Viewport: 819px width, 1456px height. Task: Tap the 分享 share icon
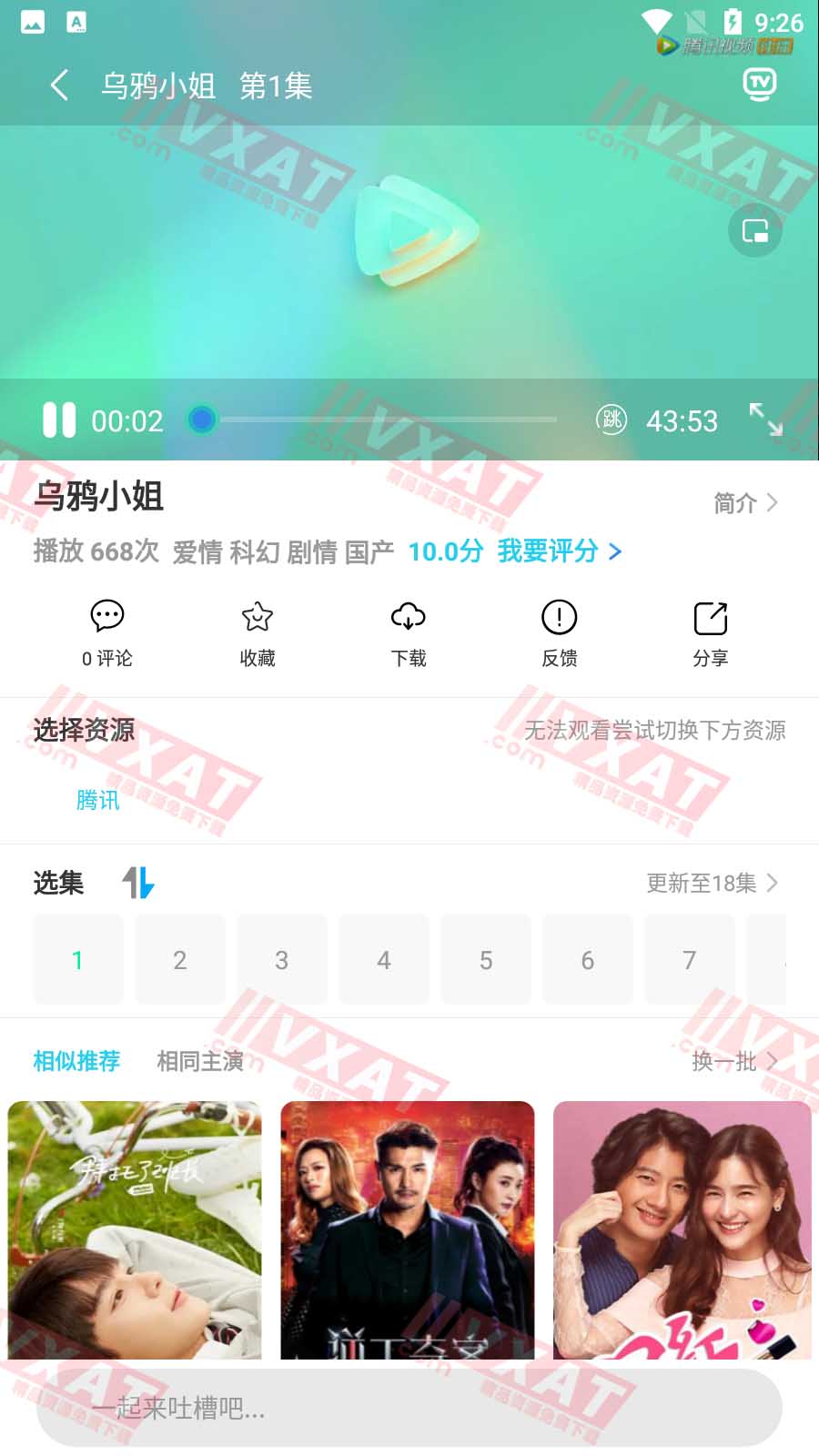pos(710,628)
